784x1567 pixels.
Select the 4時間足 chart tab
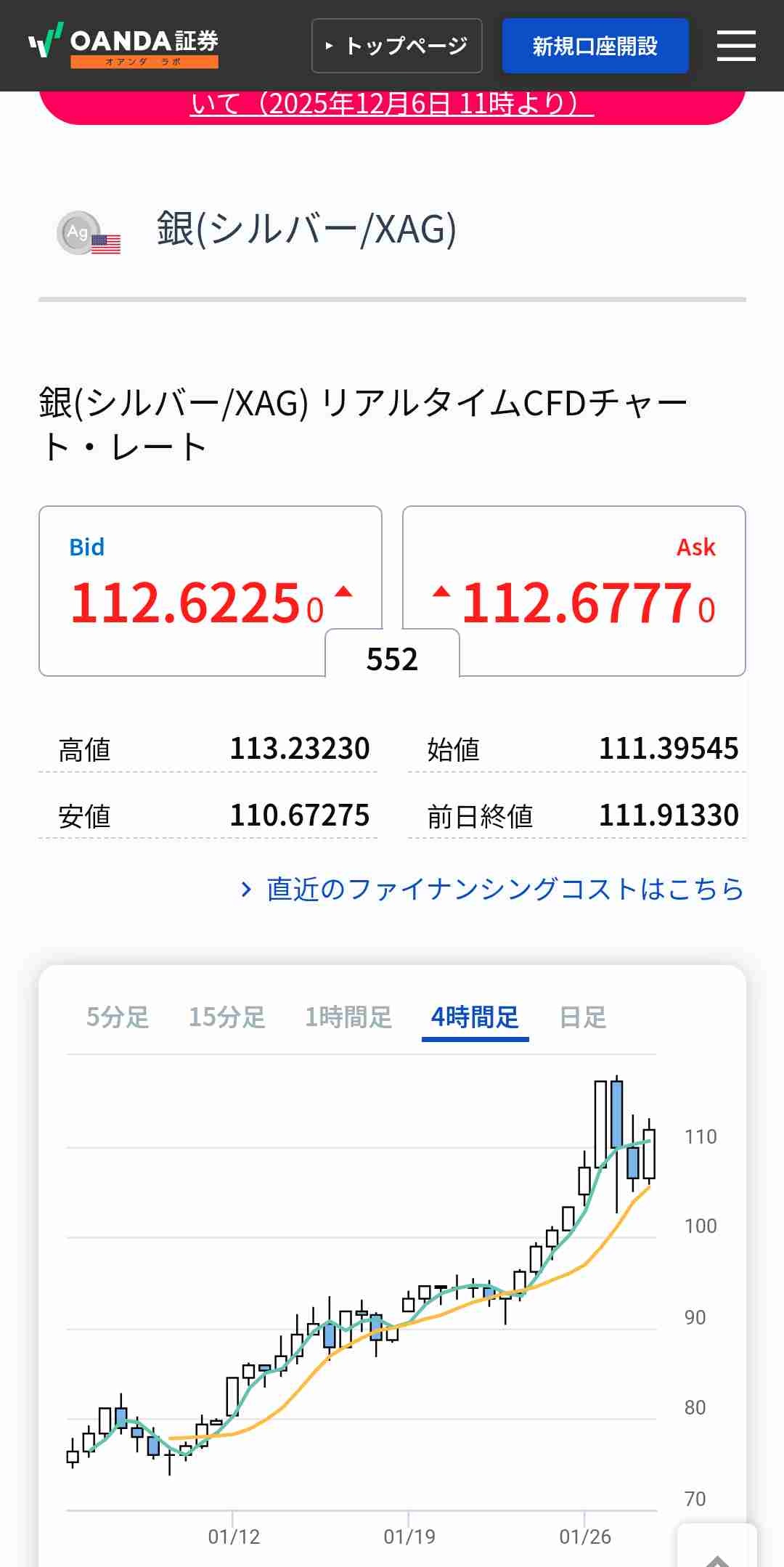click(x=475, y=1017)
